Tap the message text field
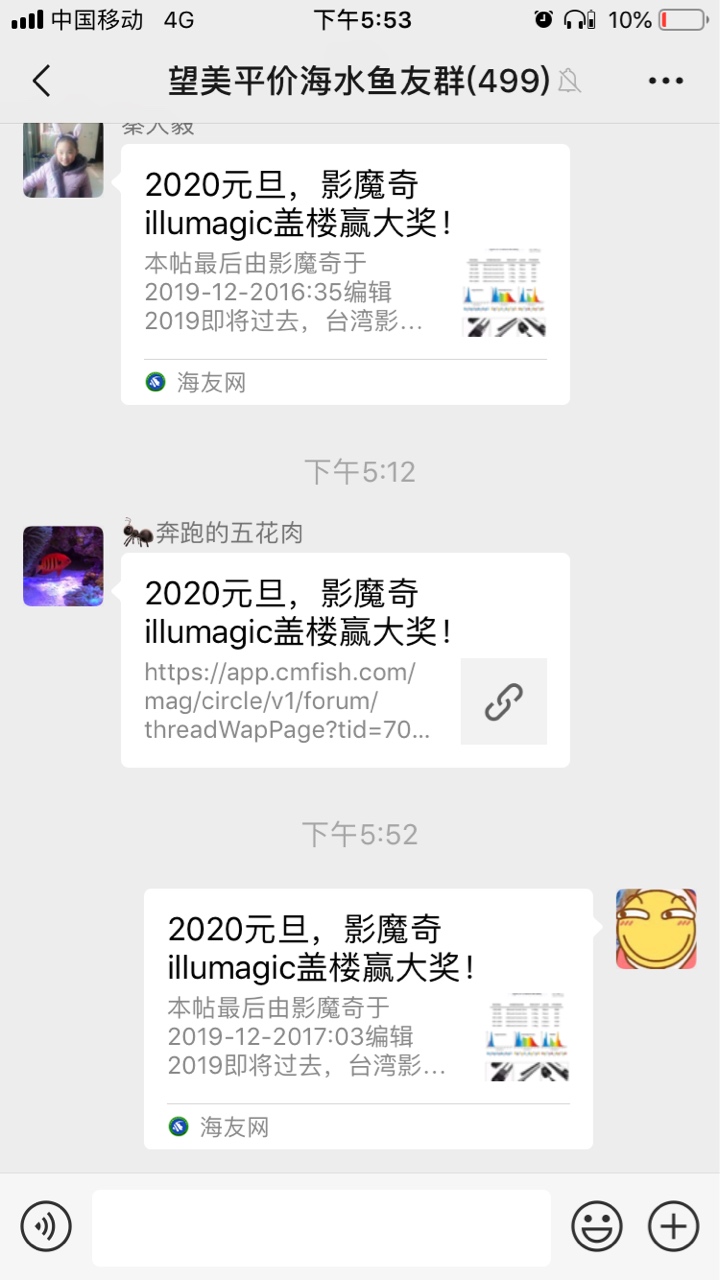 [x=321, y=1227]
